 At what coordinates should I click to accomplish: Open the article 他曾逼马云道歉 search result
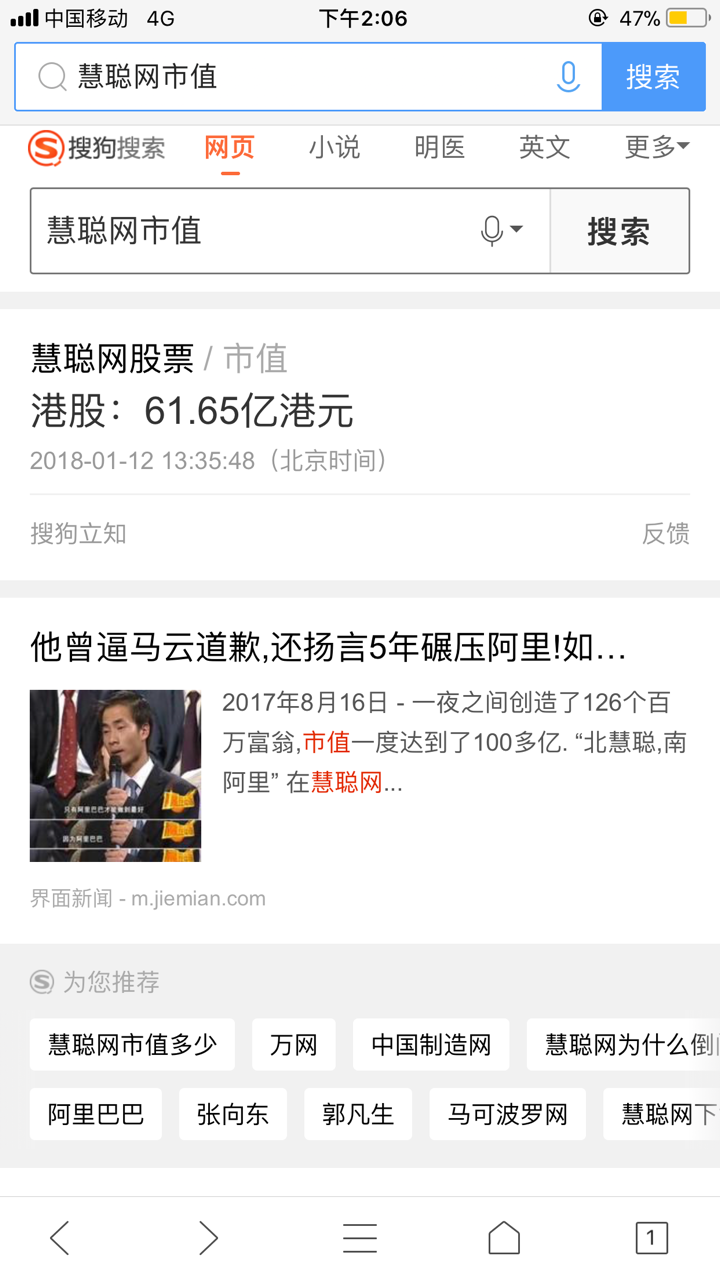(328, 648)
